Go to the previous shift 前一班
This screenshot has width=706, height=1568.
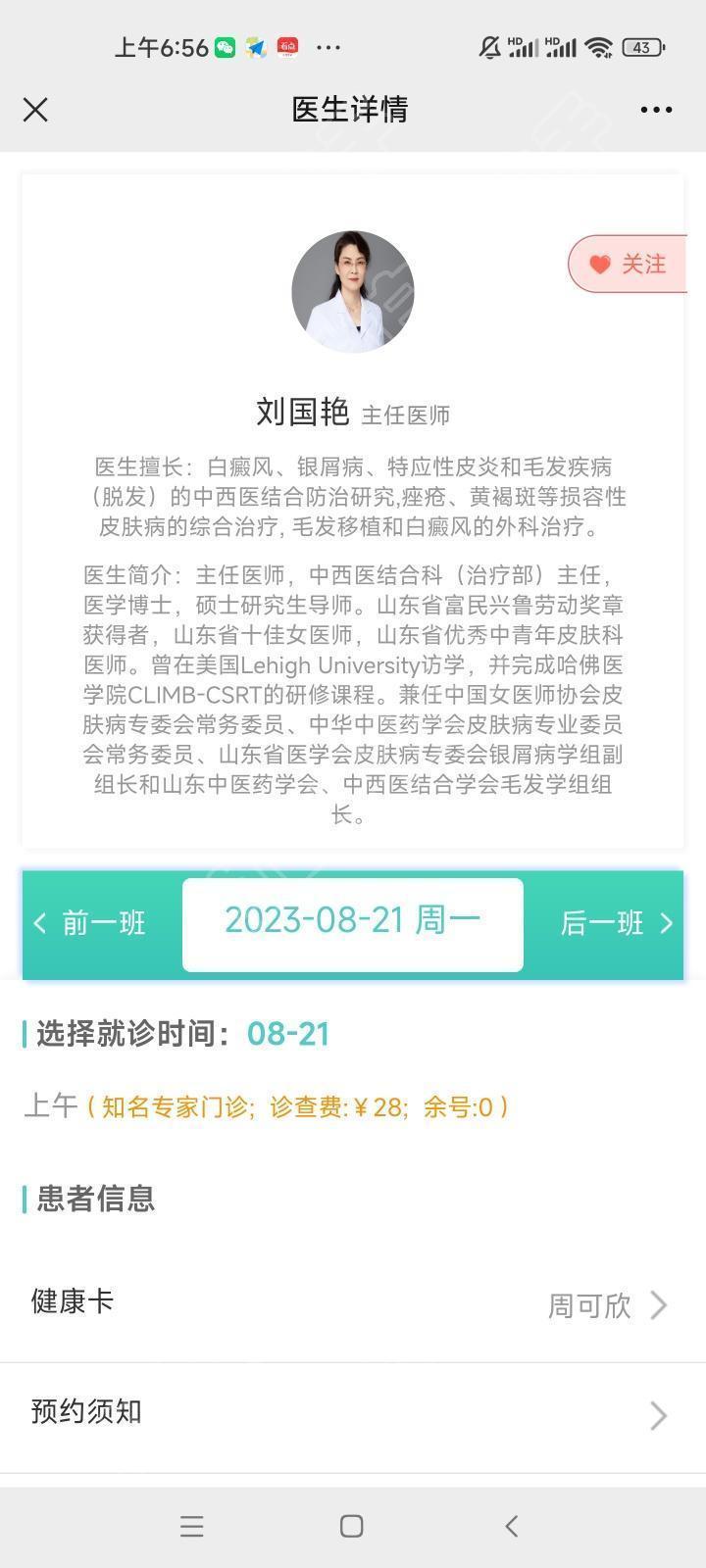91,923
